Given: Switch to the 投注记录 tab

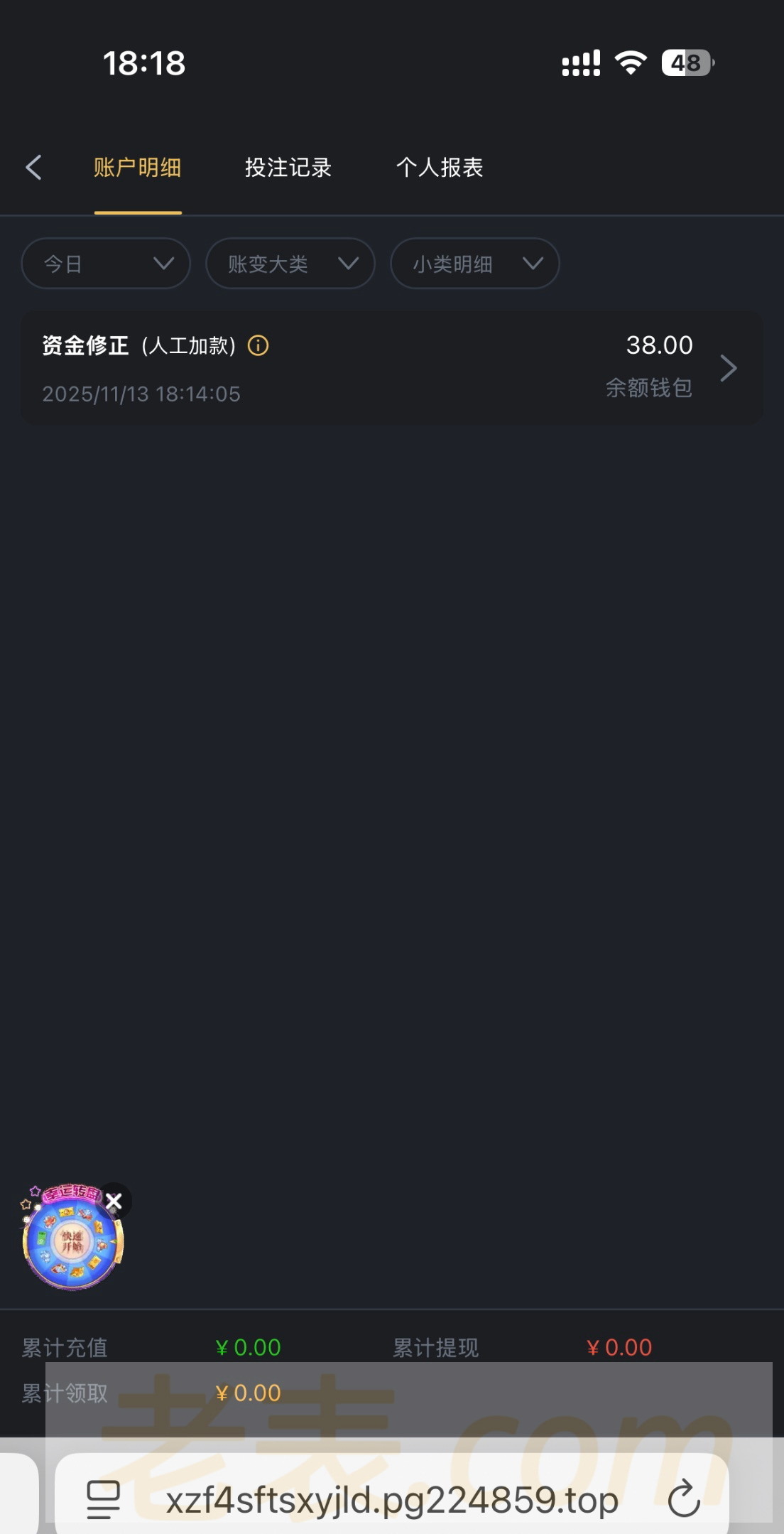Looking at the screenshot, I should tap(288, 168).
